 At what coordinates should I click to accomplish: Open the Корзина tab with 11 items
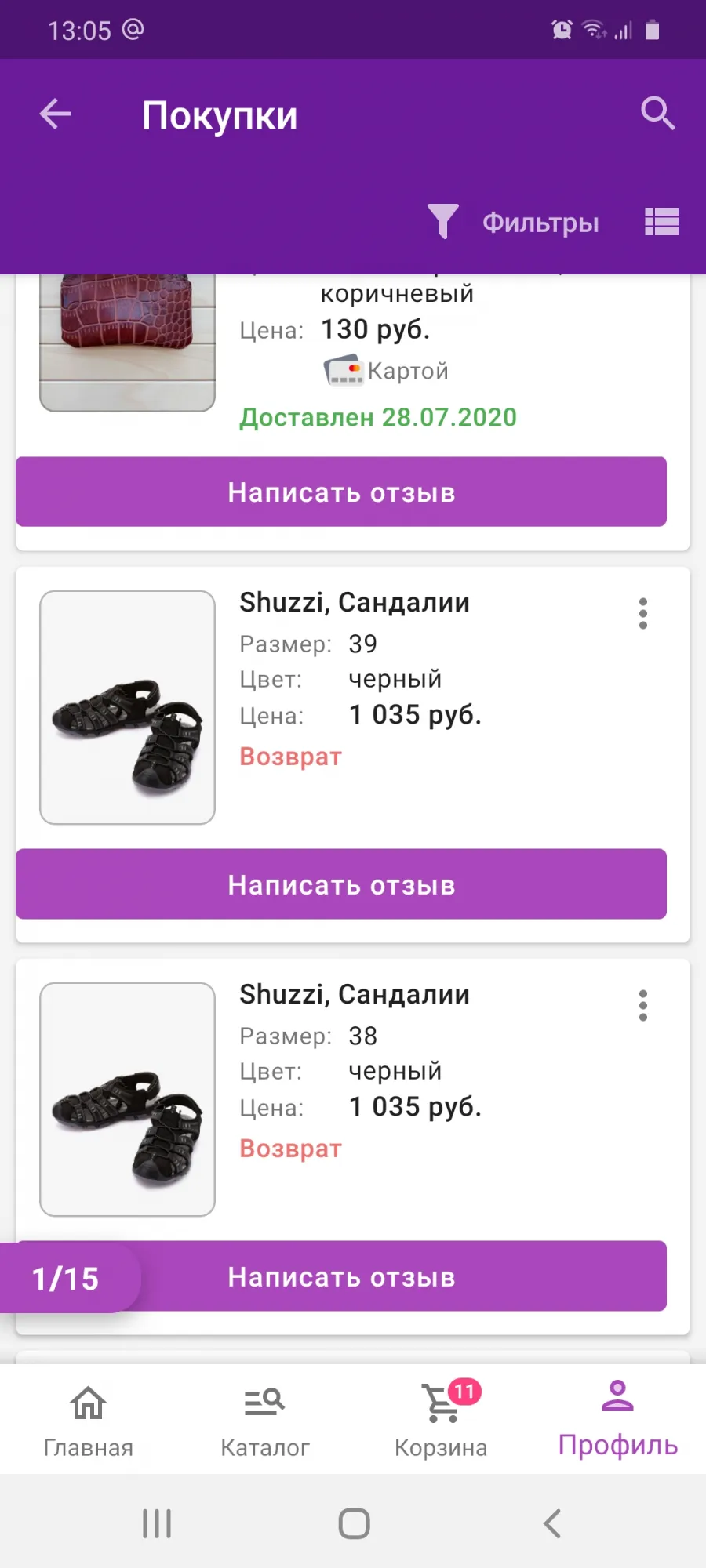tap(441, 1421)
